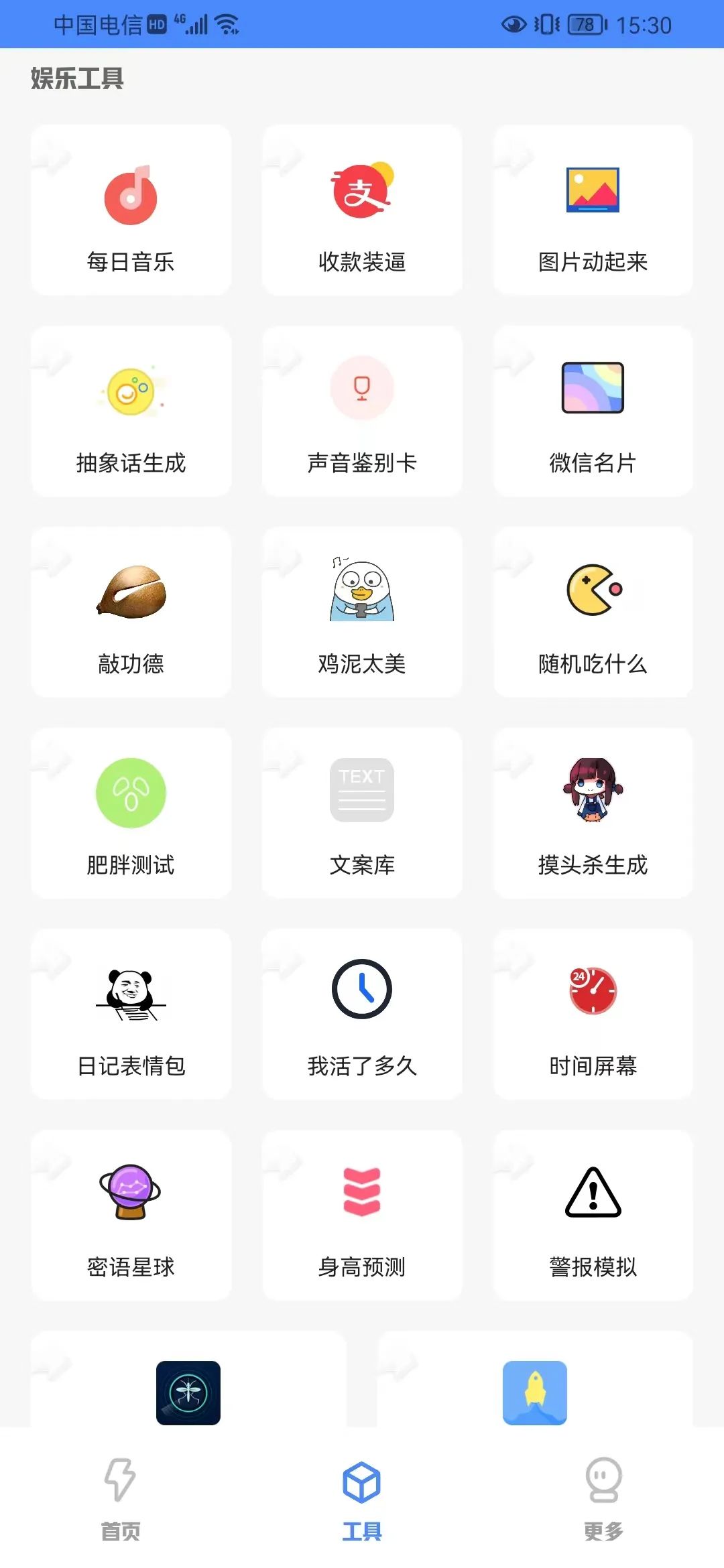Screen dimensions: 724x1568
Task: Open the 警报模拟 tool
Action: tap(593, 1216)
